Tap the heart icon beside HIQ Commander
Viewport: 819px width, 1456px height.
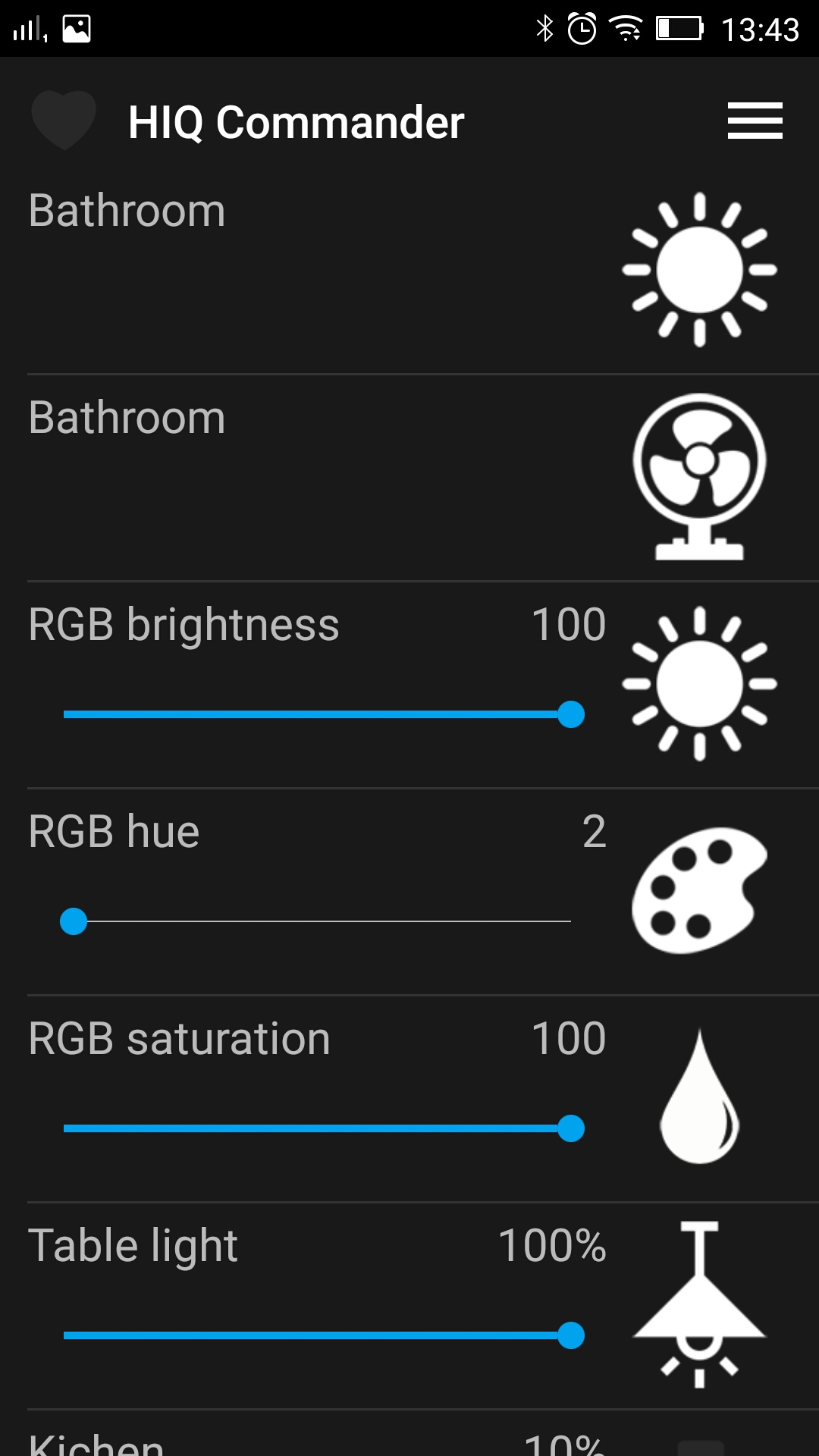tap(64, 120)
